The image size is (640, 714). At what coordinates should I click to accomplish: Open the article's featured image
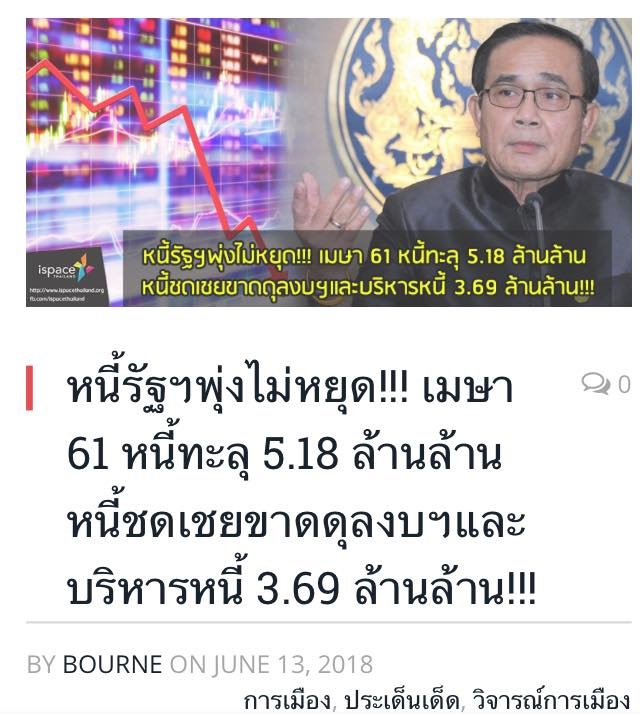tap(331, 162)
